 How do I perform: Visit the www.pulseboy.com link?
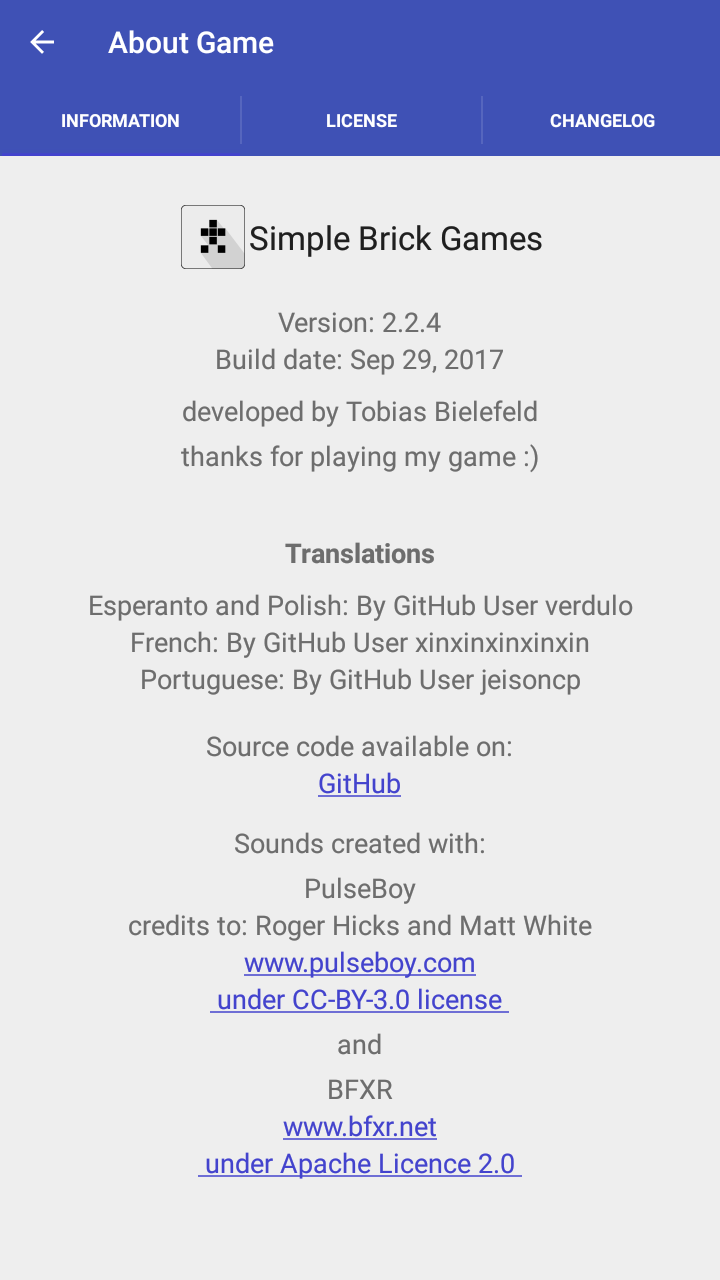coord(359,963)
